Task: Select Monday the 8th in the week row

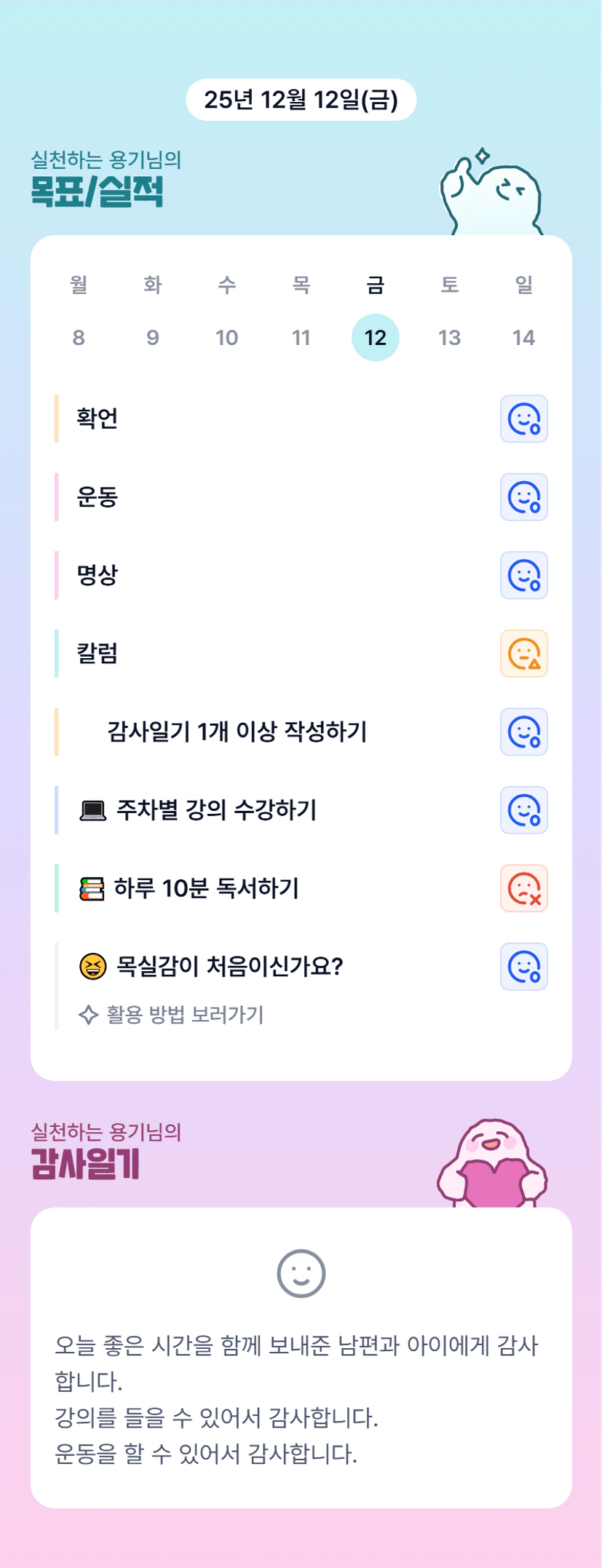Action: click(79, 338)
